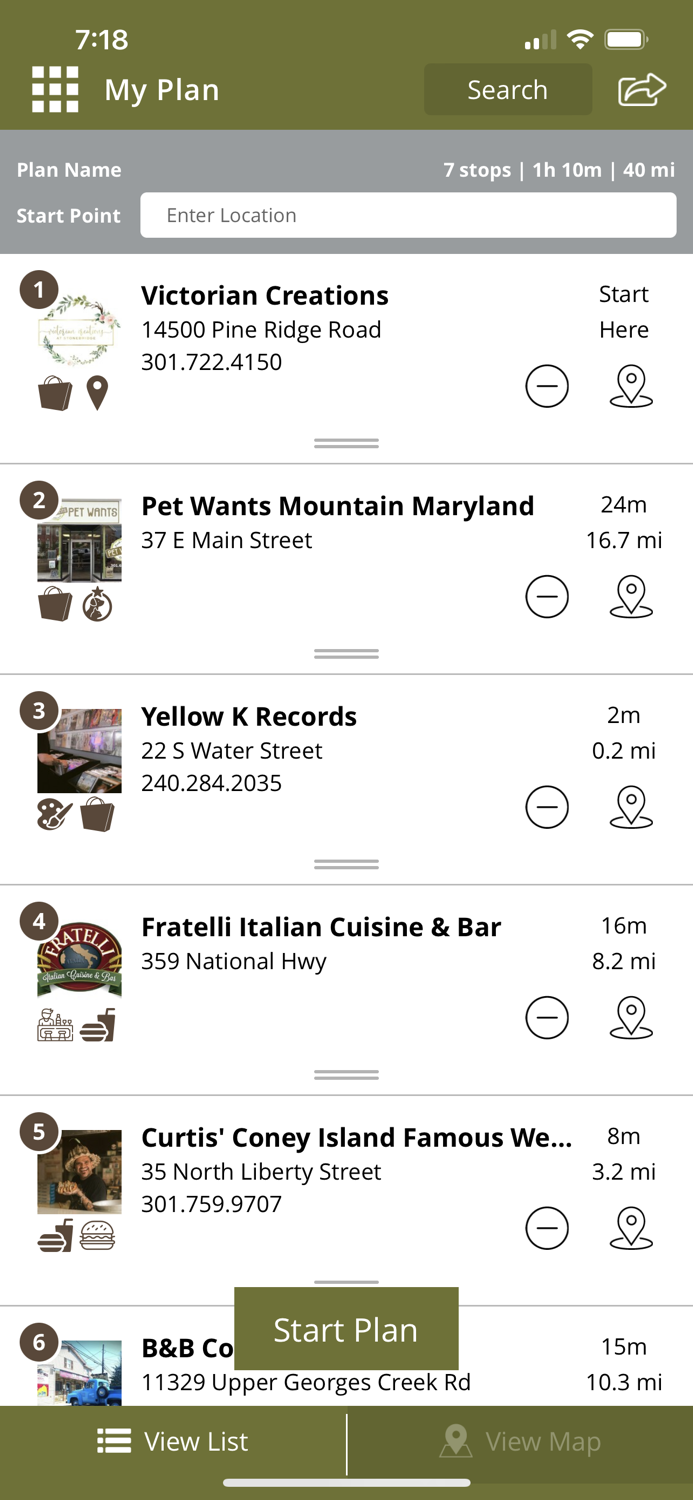Open Pet Wants Mountain Maryland details

click(337, 506)
